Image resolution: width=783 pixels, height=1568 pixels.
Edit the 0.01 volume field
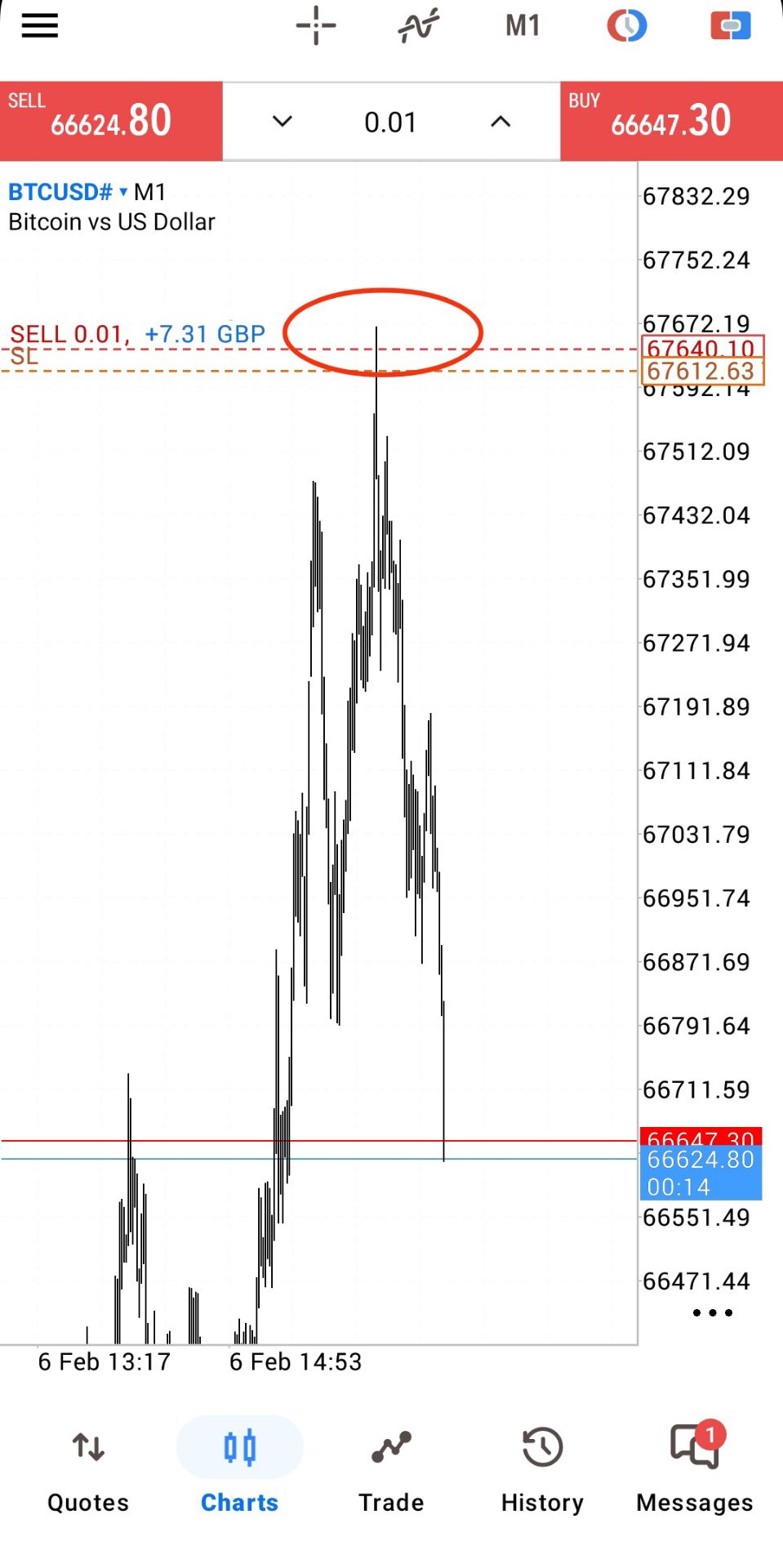tap(390, 122)
